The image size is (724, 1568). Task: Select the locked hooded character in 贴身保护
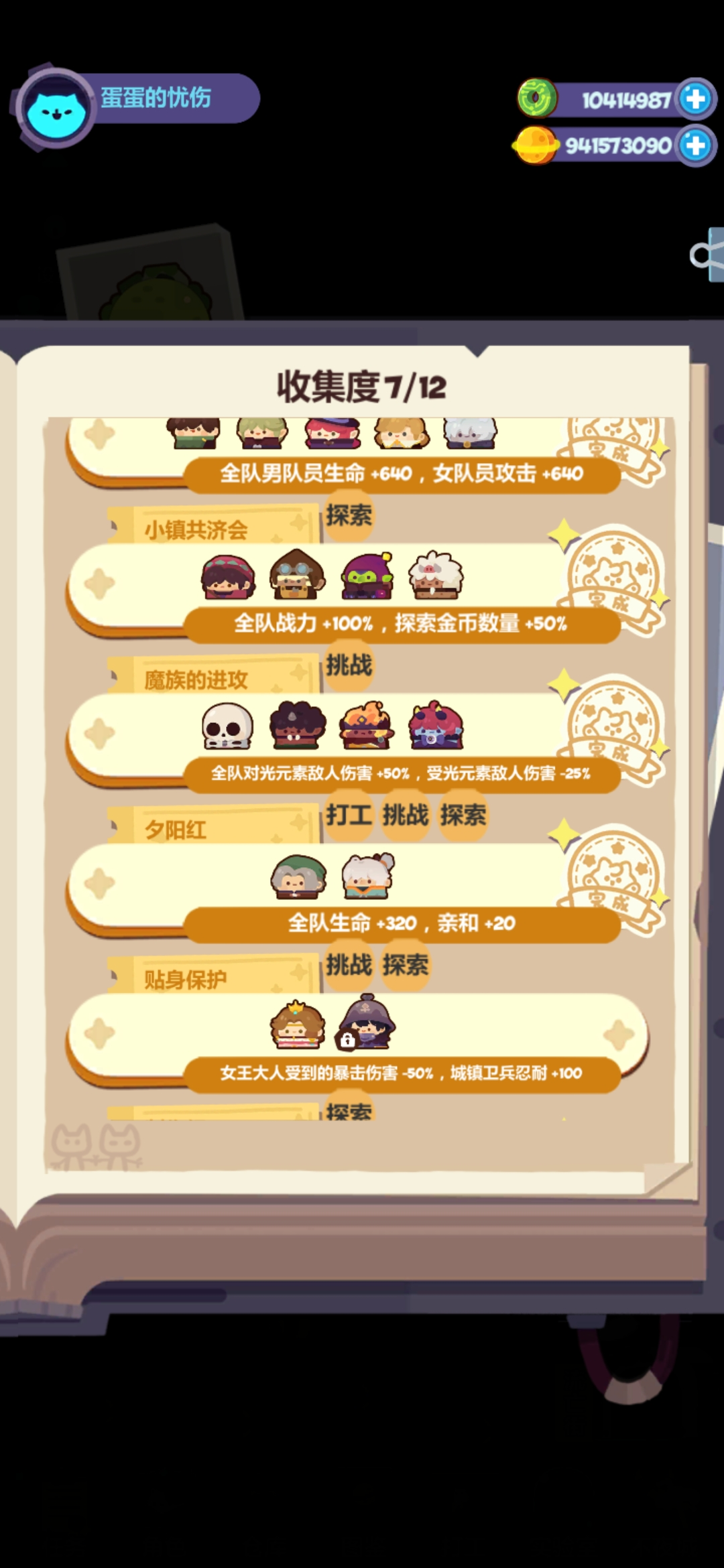click(x=367, y=1023)
